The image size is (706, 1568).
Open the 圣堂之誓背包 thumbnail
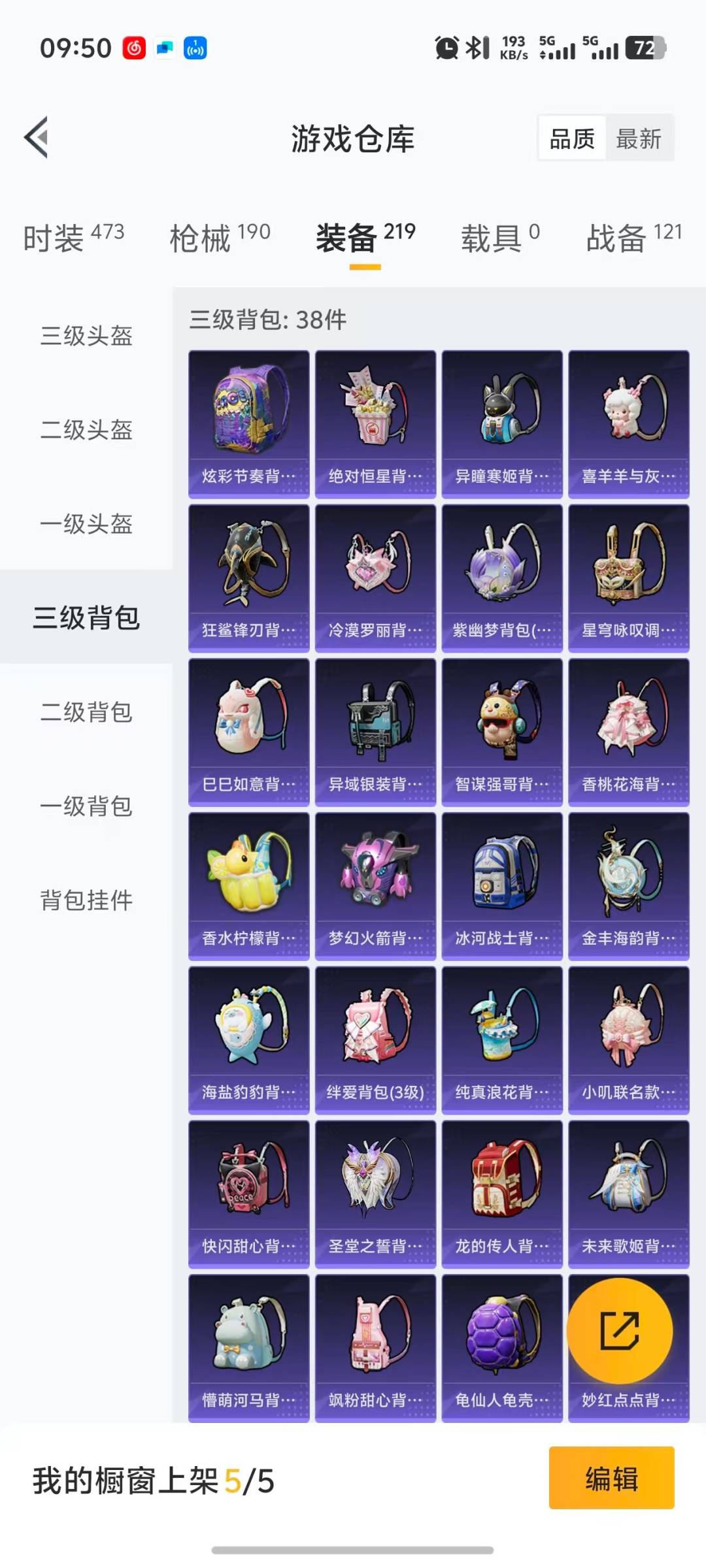pyautogui.click(x=375, y=1186)
